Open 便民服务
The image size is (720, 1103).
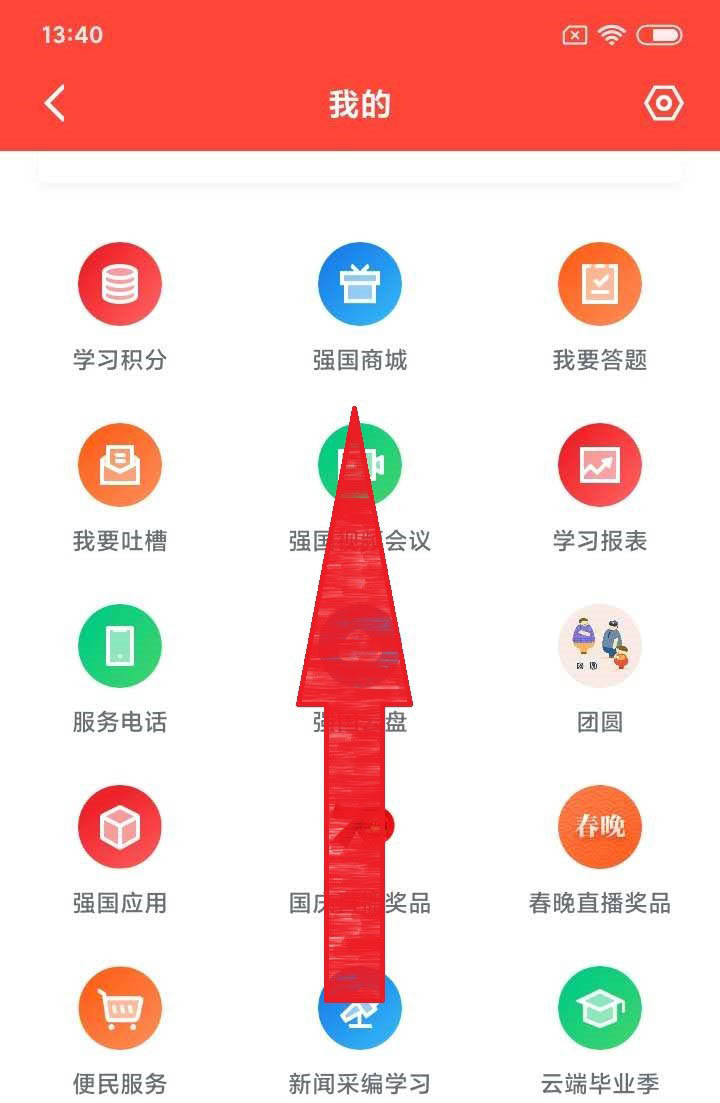coord(120,1008)
